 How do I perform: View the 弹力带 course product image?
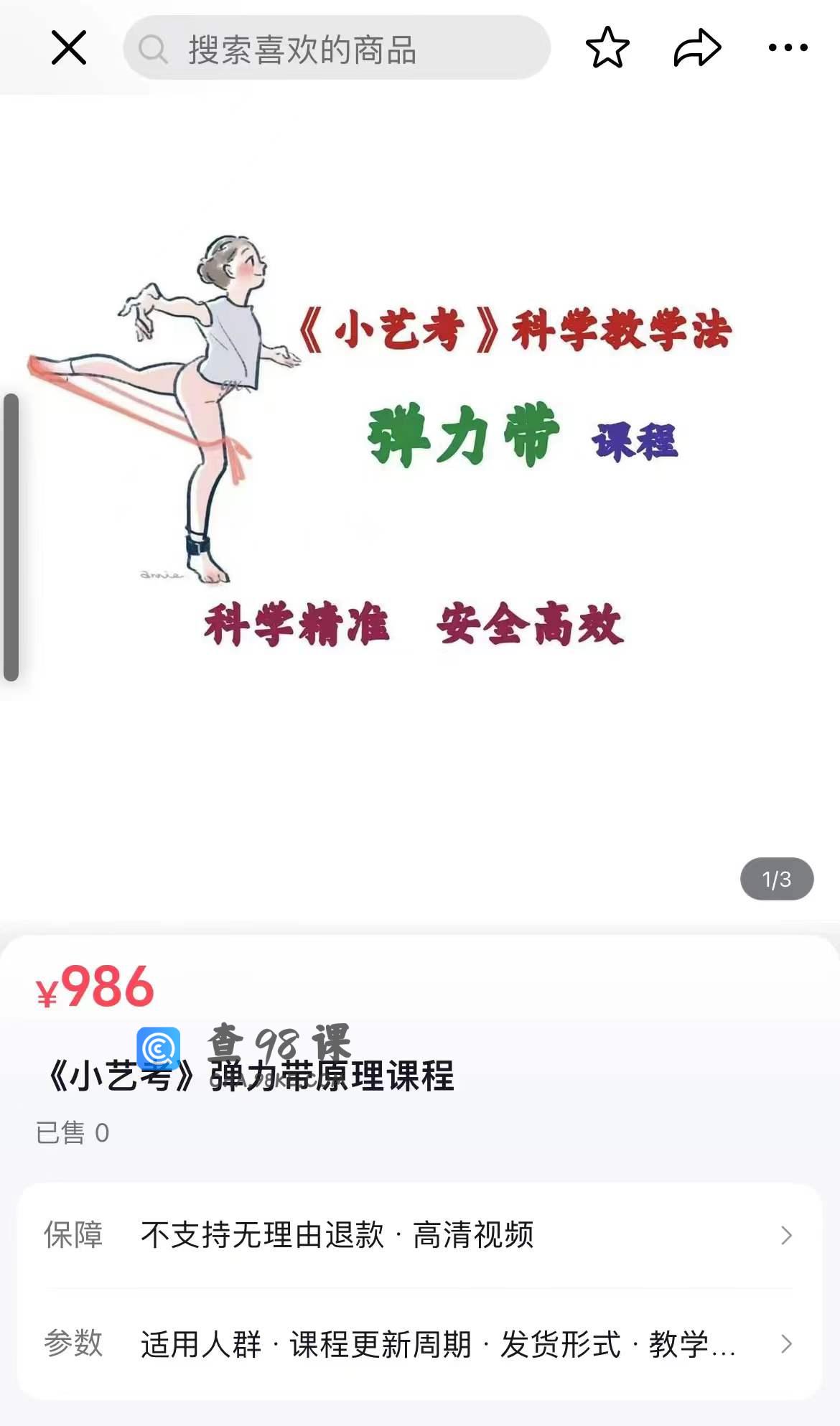click(x=419, y=460)
